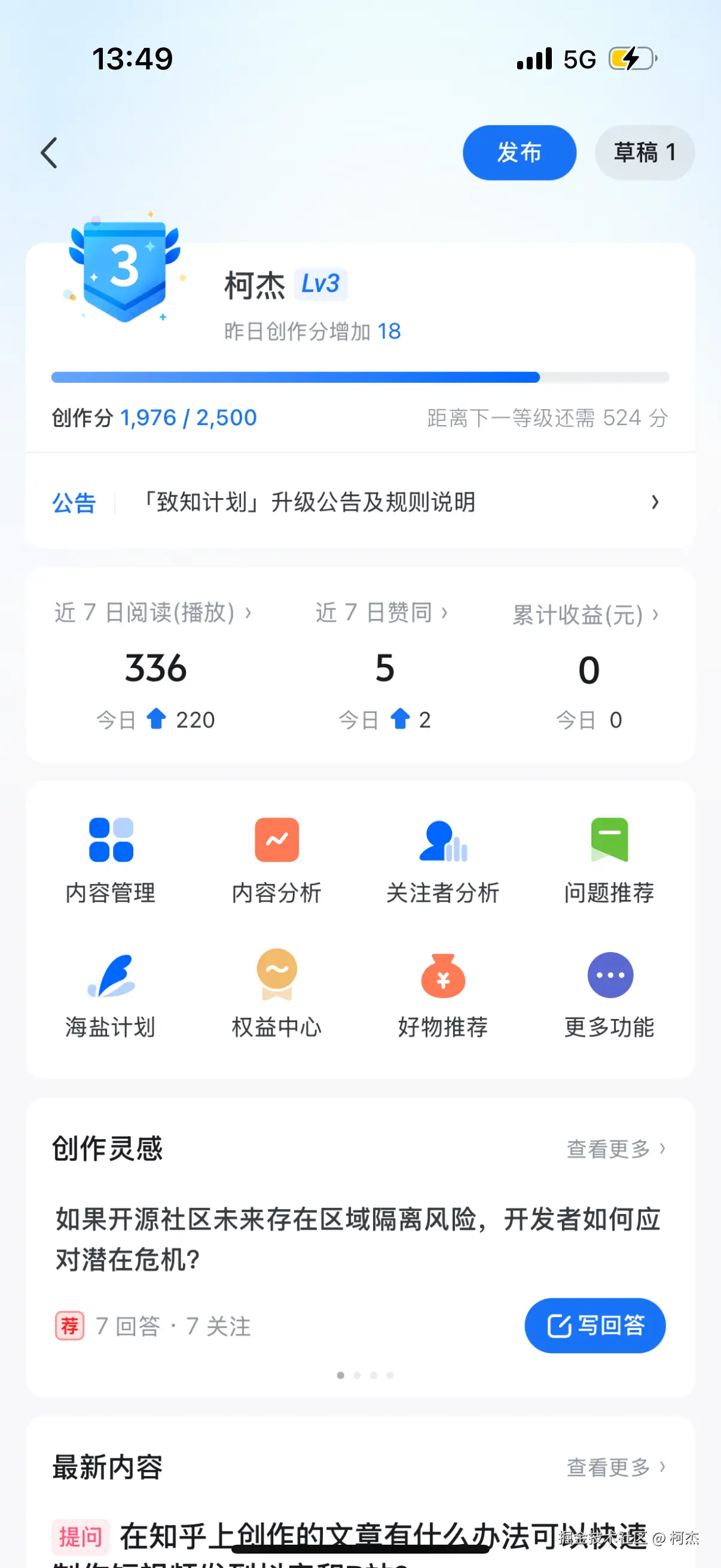Tap 查看更多 next to 最新内容
This screenshot has height=1568, width=721.
(x=616, y=1468)
